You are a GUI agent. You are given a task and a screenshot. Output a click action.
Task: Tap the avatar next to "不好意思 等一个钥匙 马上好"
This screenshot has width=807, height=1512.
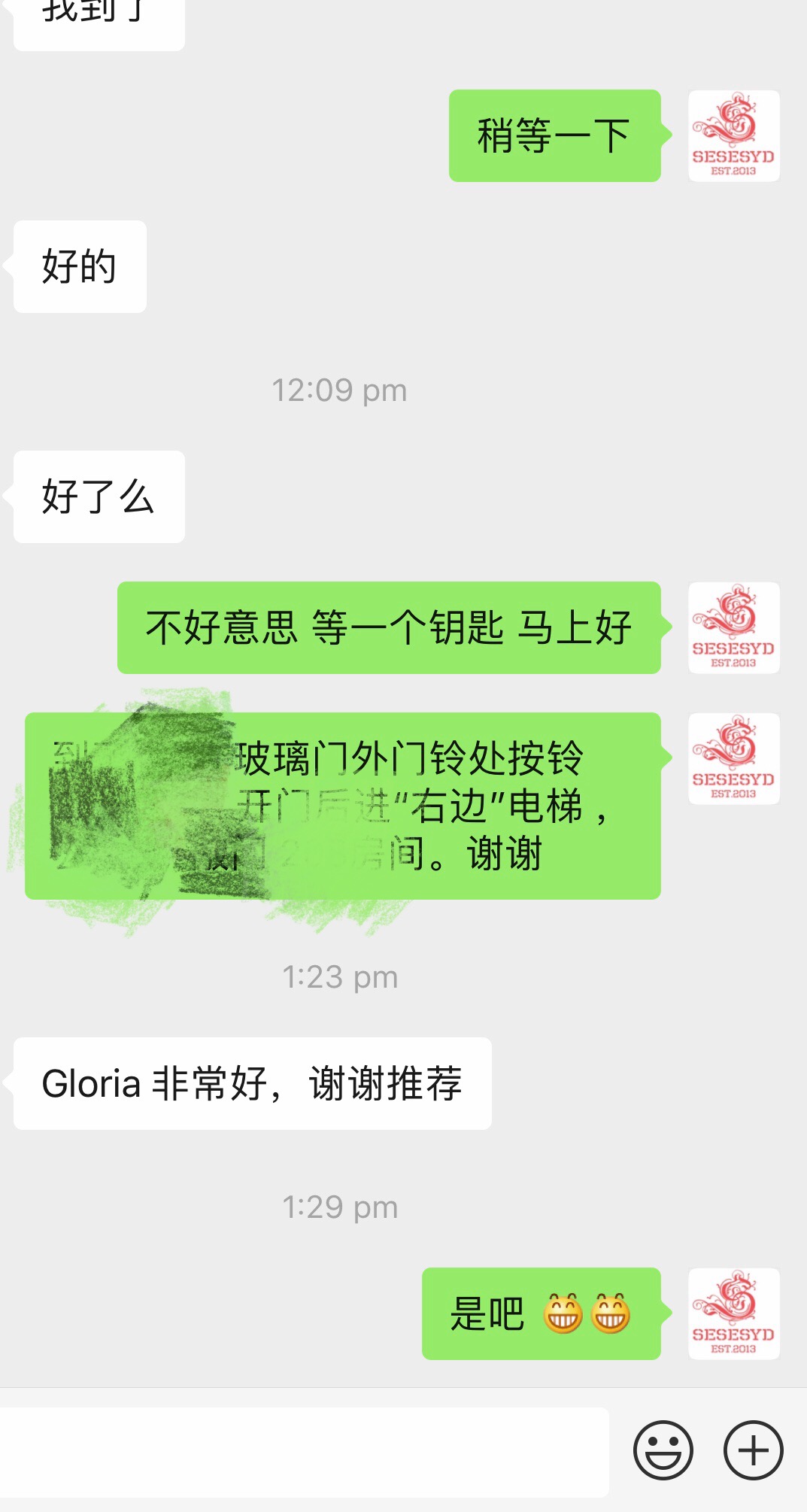[x=733, y=628]
